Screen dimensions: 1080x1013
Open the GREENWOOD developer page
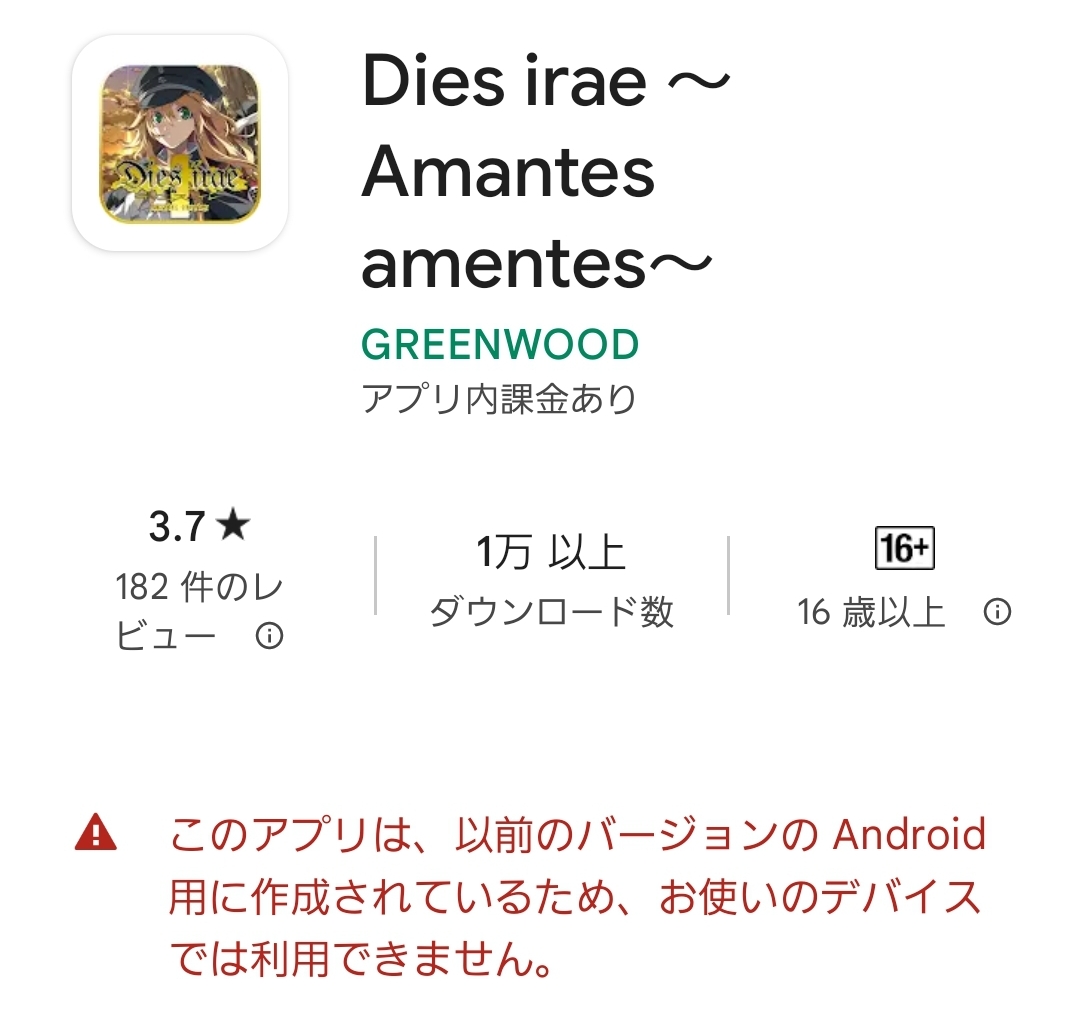(x=500, y=345)
